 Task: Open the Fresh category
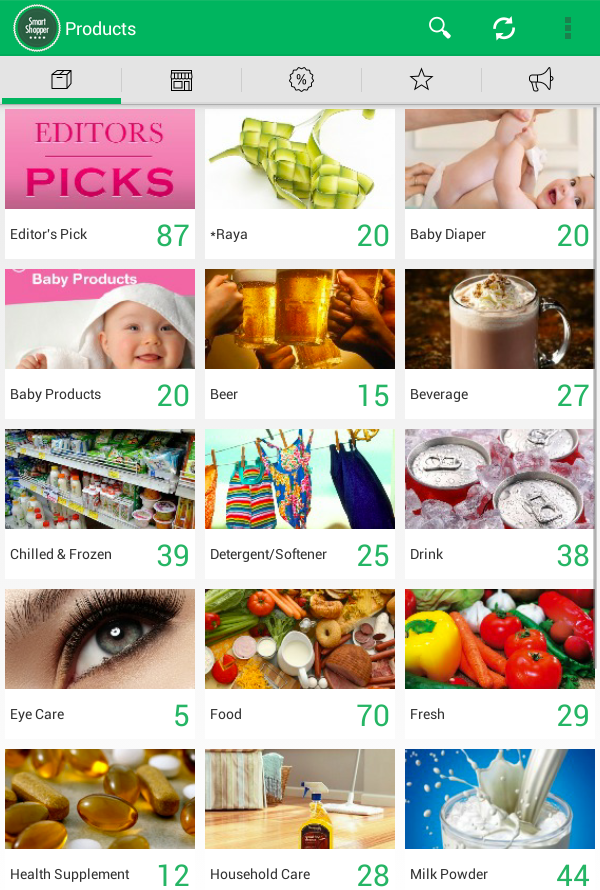click(500, 664)
